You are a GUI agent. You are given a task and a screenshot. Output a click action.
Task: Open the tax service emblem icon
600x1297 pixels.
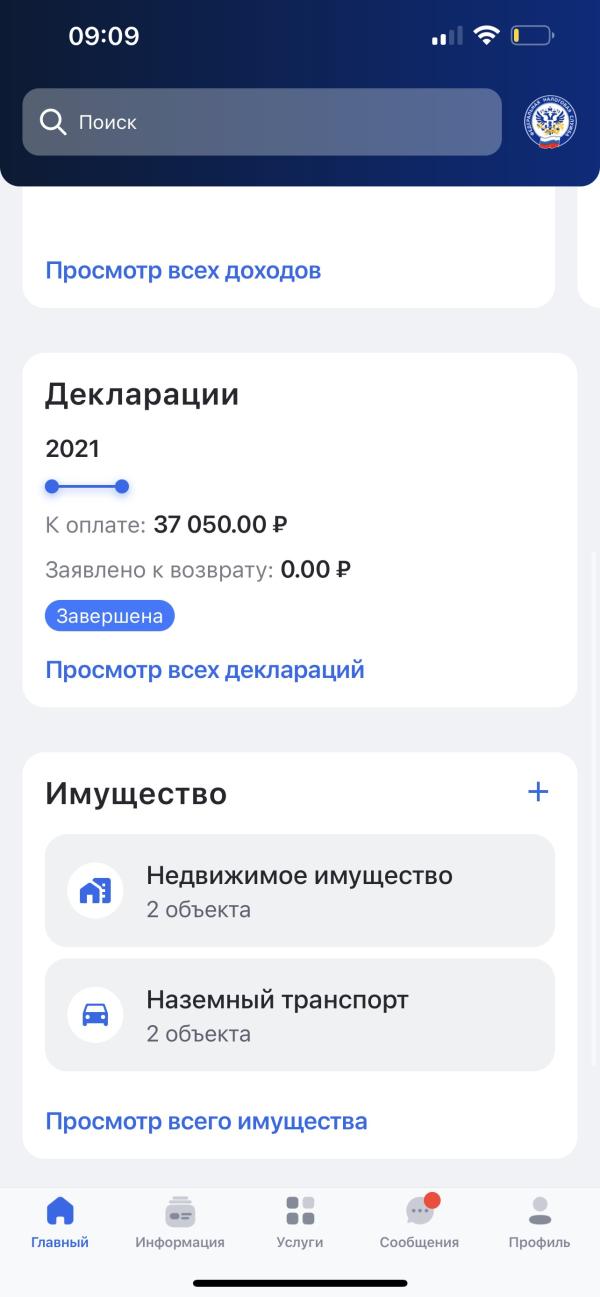(550, 123)
